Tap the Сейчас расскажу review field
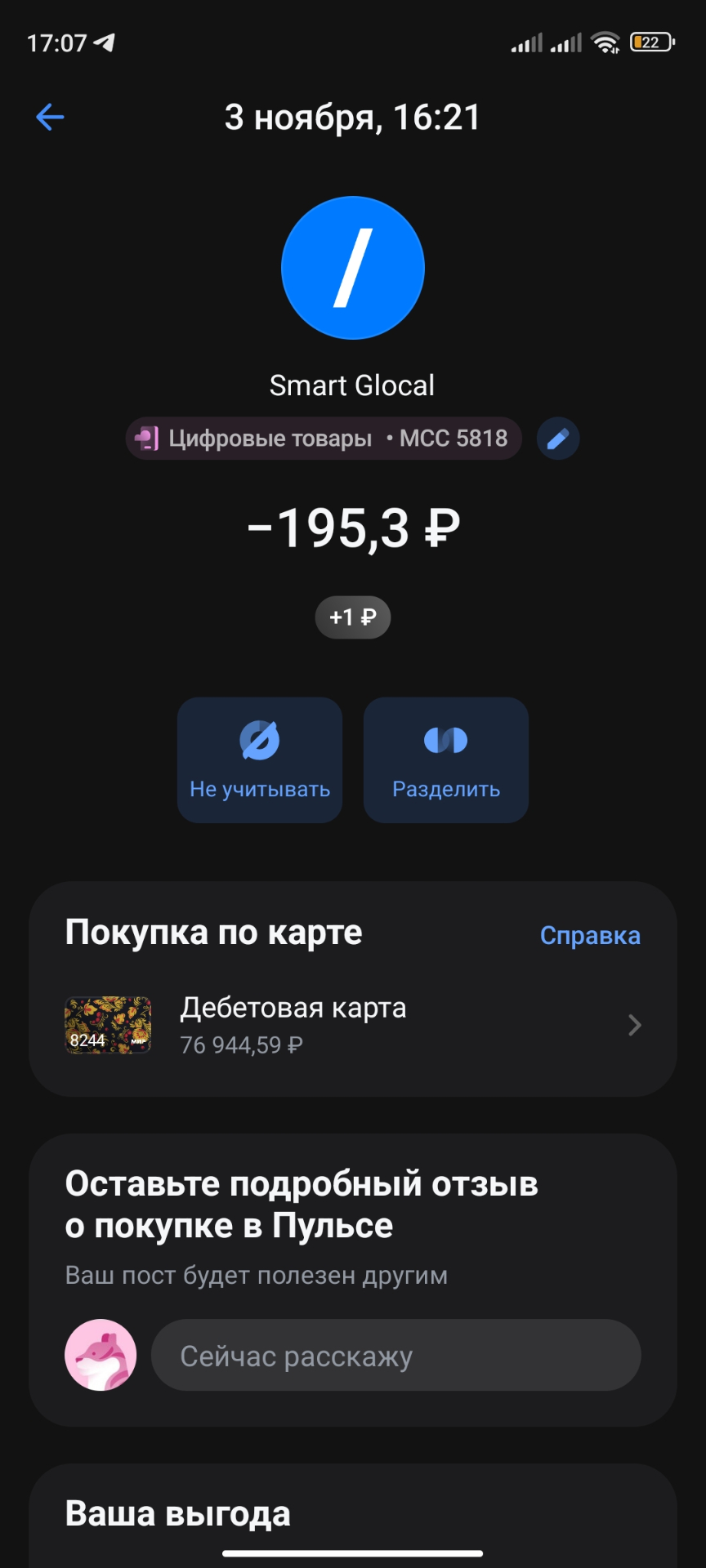 pyautogui.click(x=396, y=1356)
